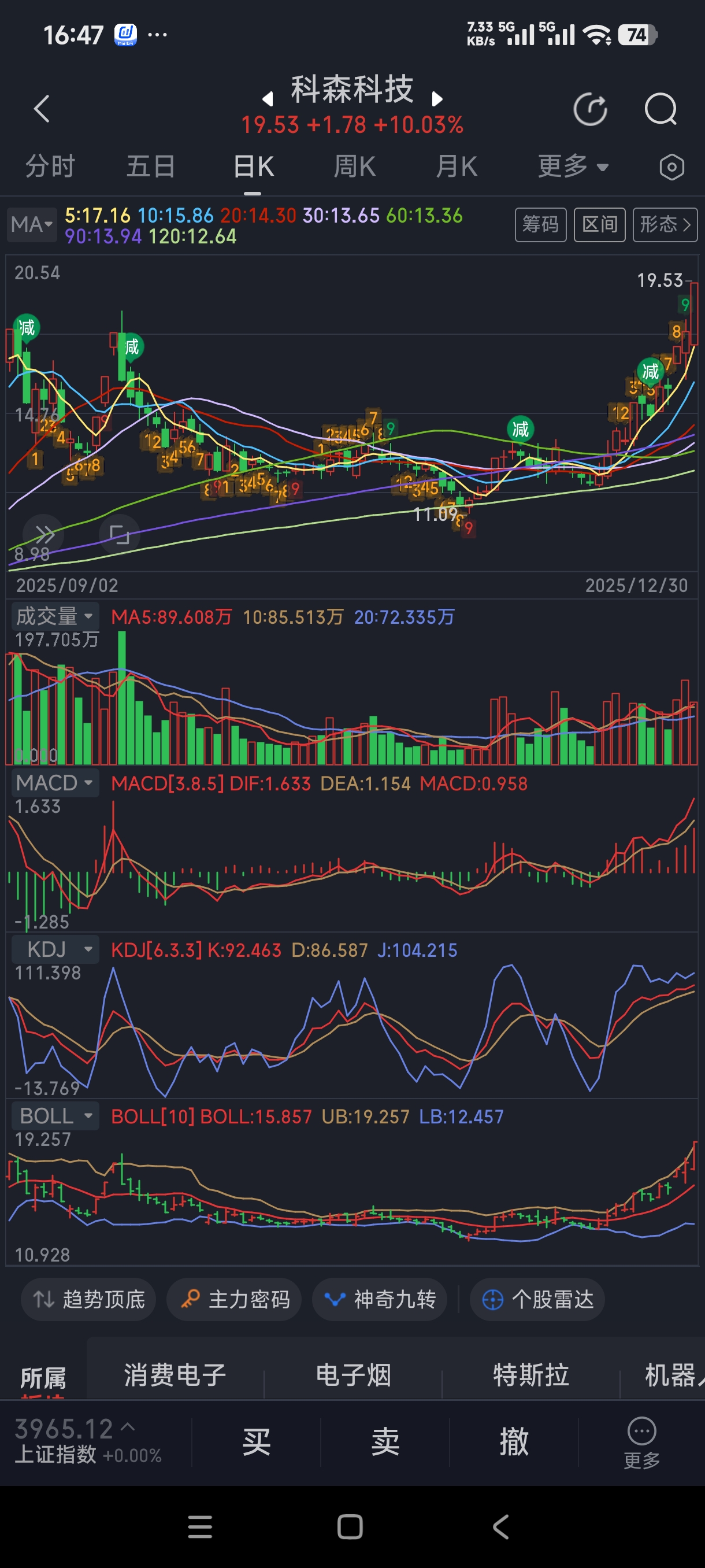Change the KDJ indicator dropdown
The height and width of the screenshot is (1568, 705).
click(x=55, y=949)
